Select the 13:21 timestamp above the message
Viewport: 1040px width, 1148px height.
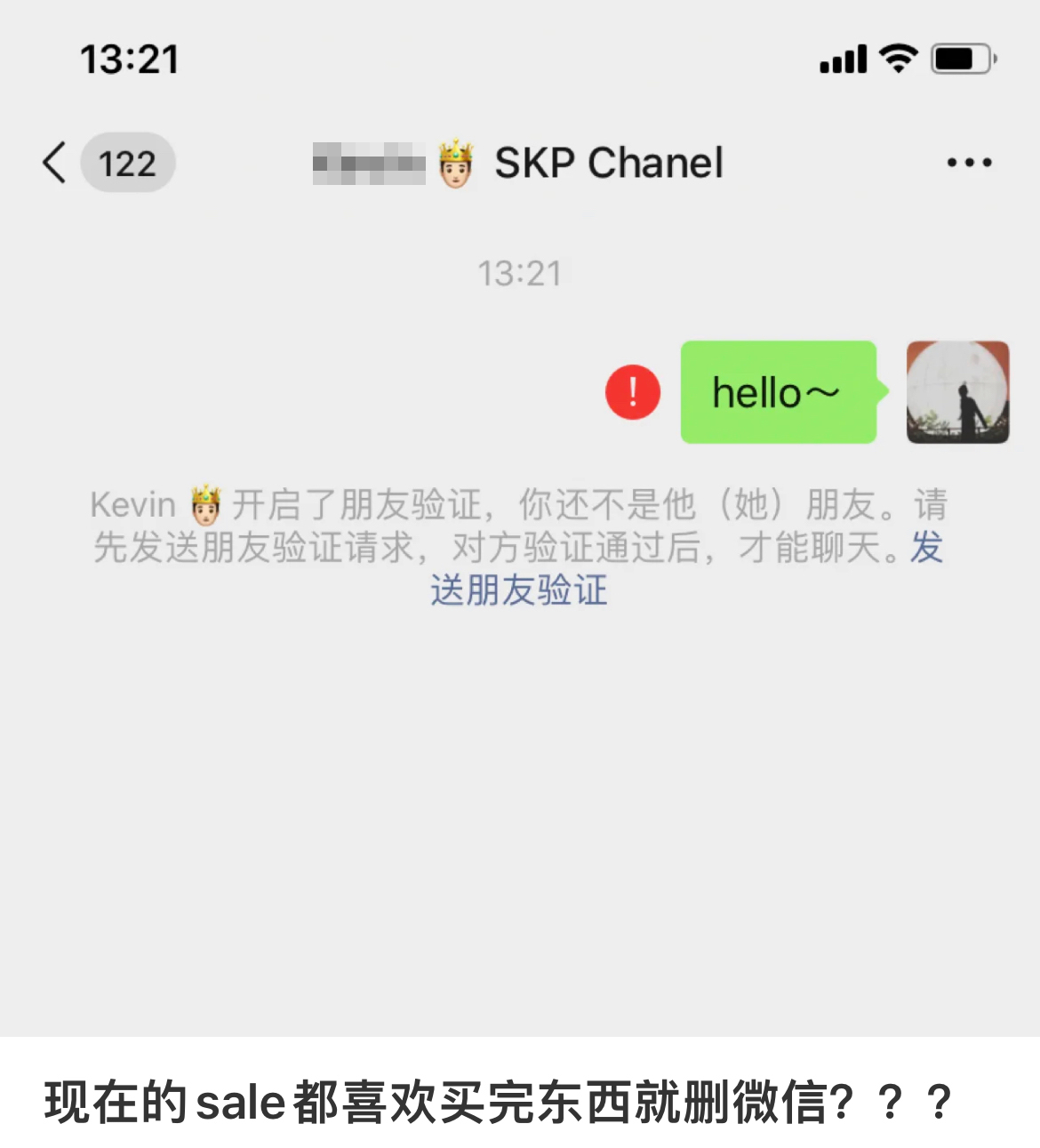click(520, 273)
